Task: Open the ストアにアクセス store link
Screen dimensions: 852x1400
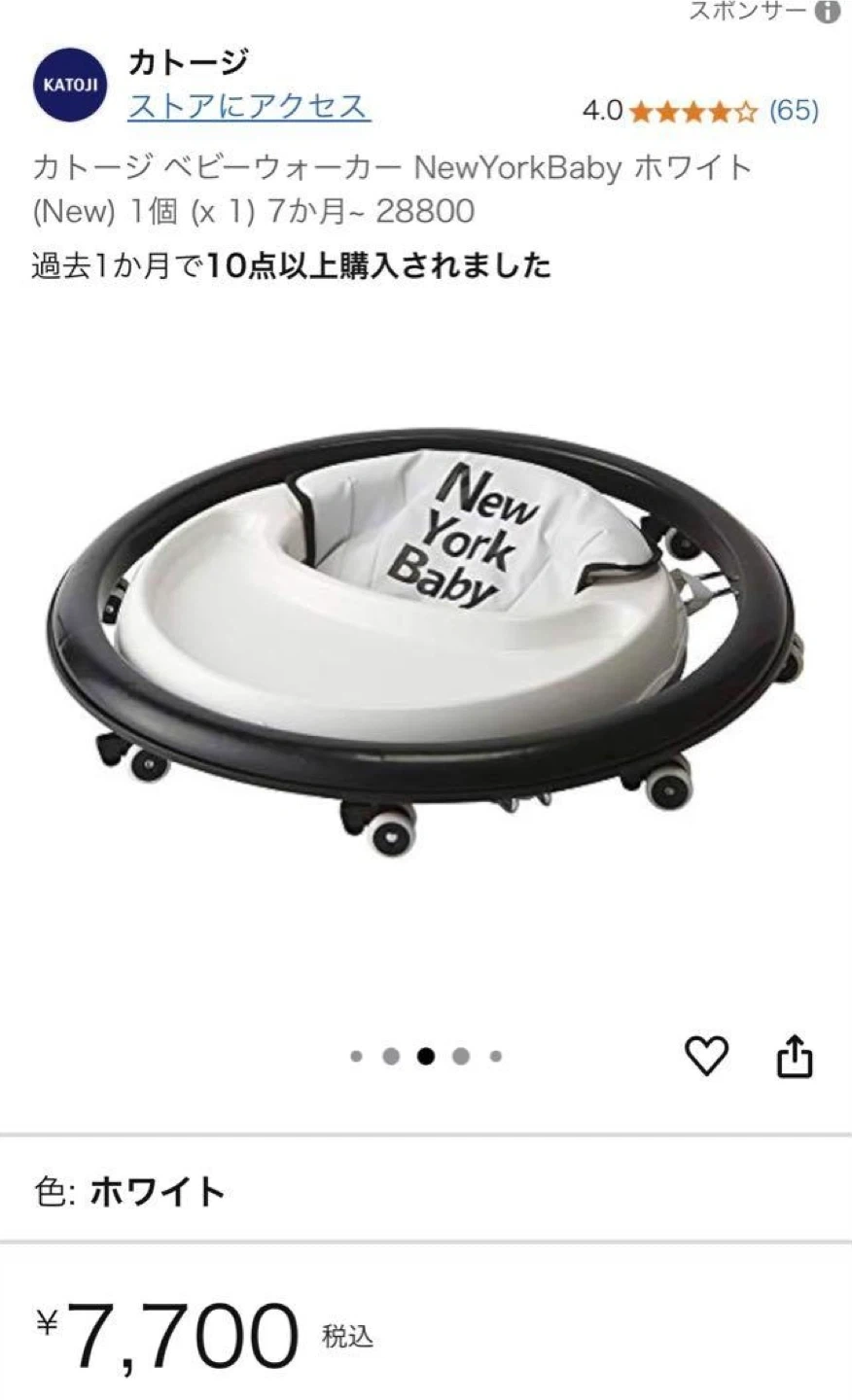Action: (248, 106)
